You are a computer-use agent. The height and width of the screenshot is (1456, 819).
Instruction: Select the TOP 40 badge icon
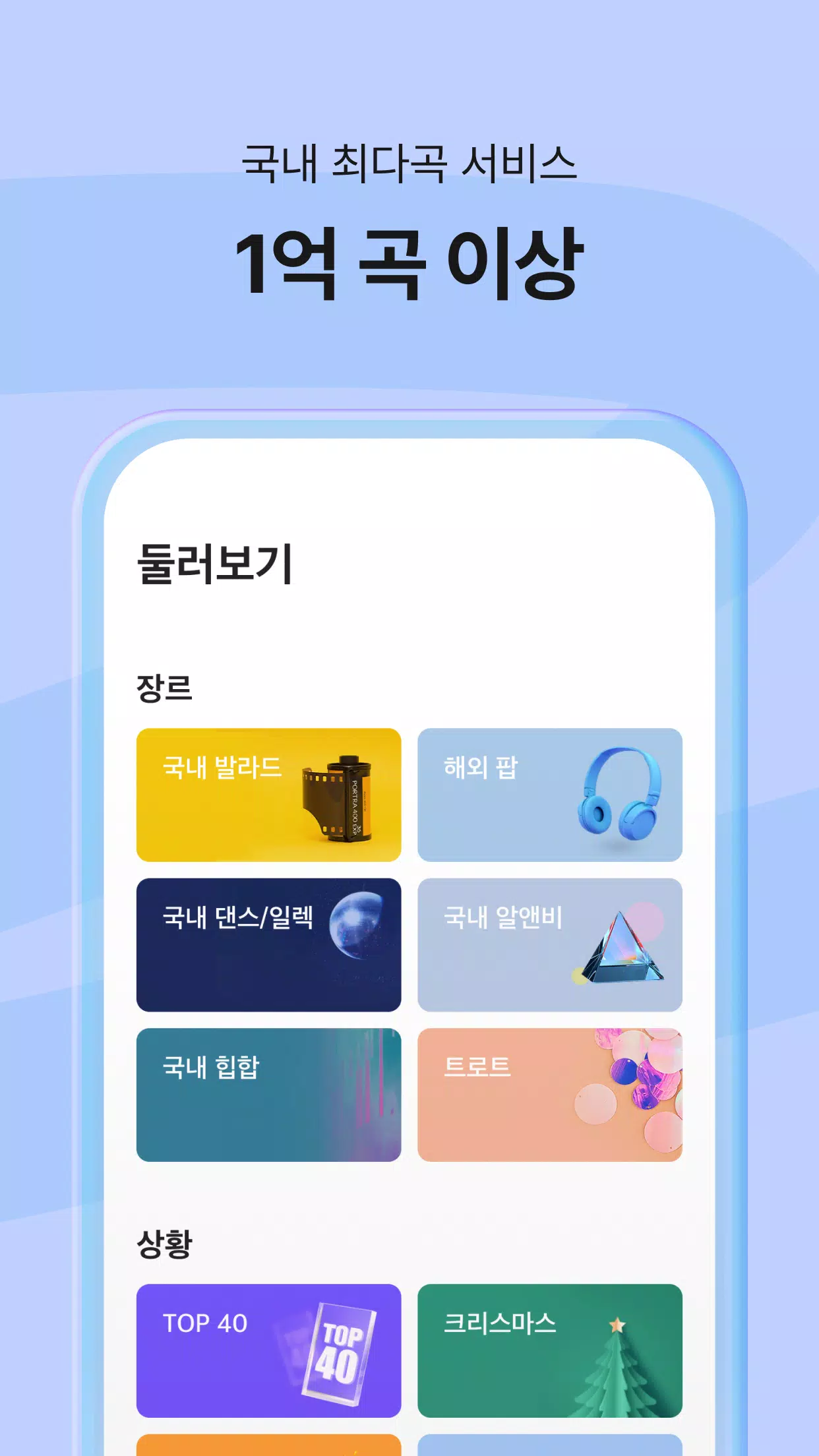pos(340,1352)
